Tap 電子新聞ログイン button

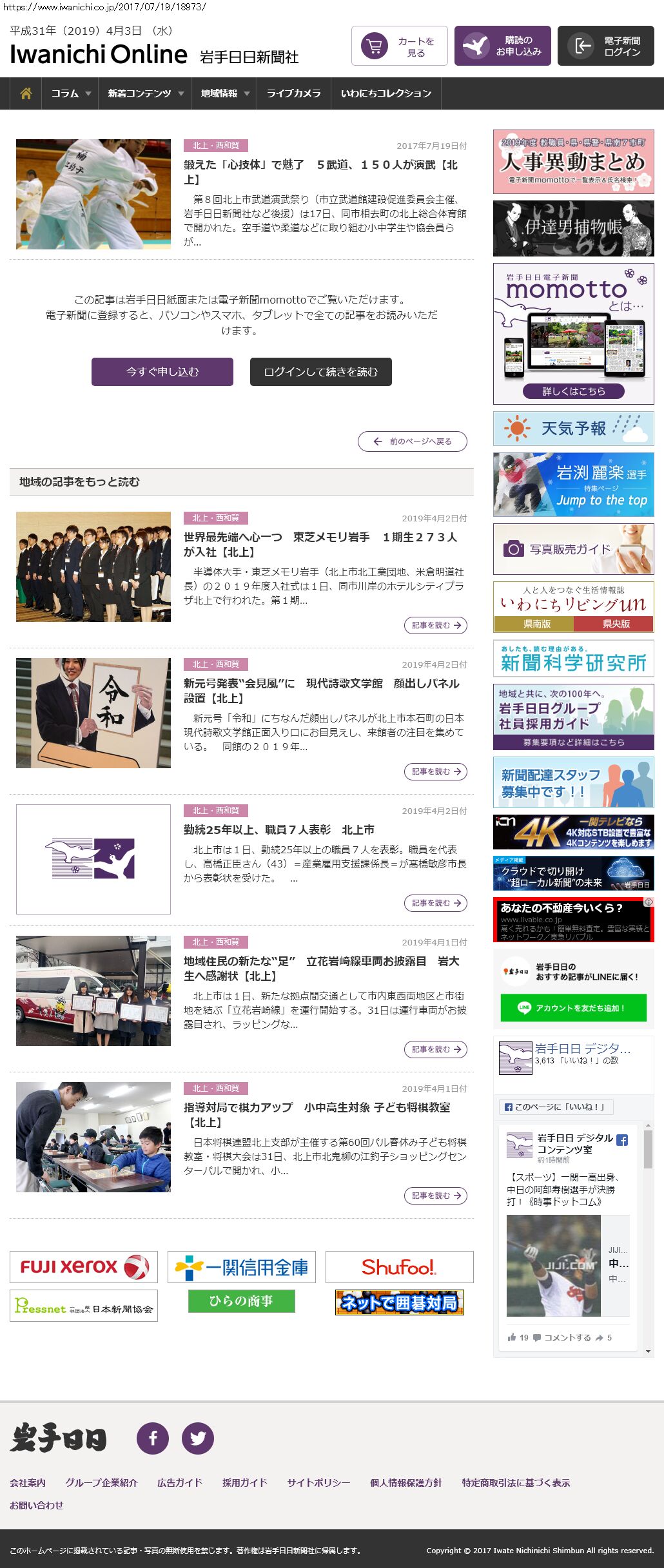pyautogui.click(x=606, y=46)
